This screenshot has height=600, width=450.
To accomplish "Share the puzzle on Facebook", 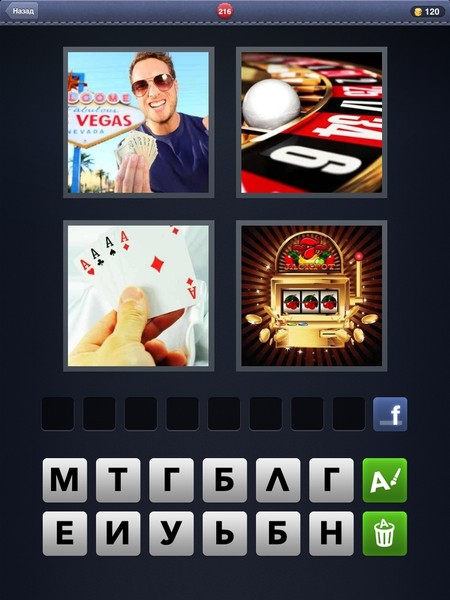I will click(x=390, y=414).
